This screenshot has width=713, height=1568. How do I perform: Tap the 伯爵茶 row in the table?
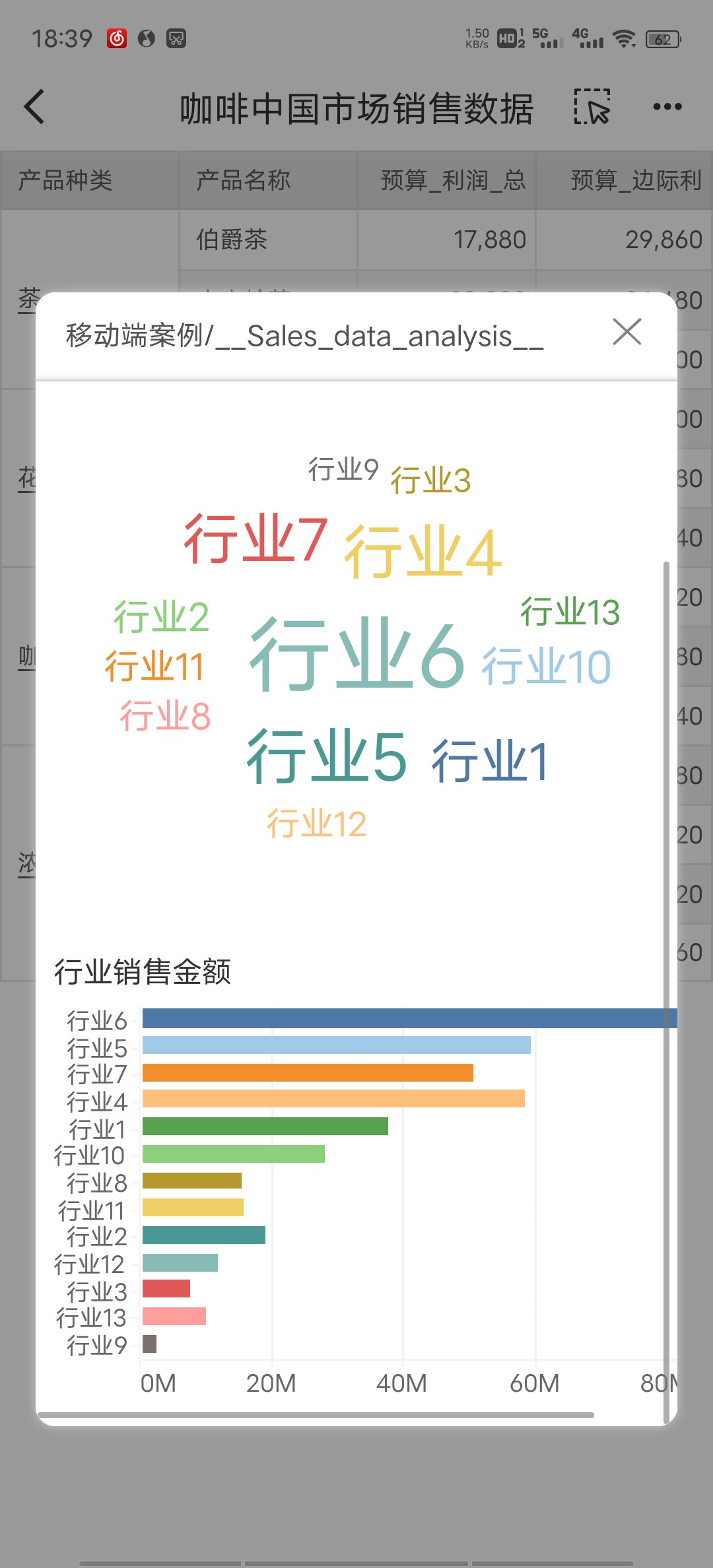coord(231,240)
